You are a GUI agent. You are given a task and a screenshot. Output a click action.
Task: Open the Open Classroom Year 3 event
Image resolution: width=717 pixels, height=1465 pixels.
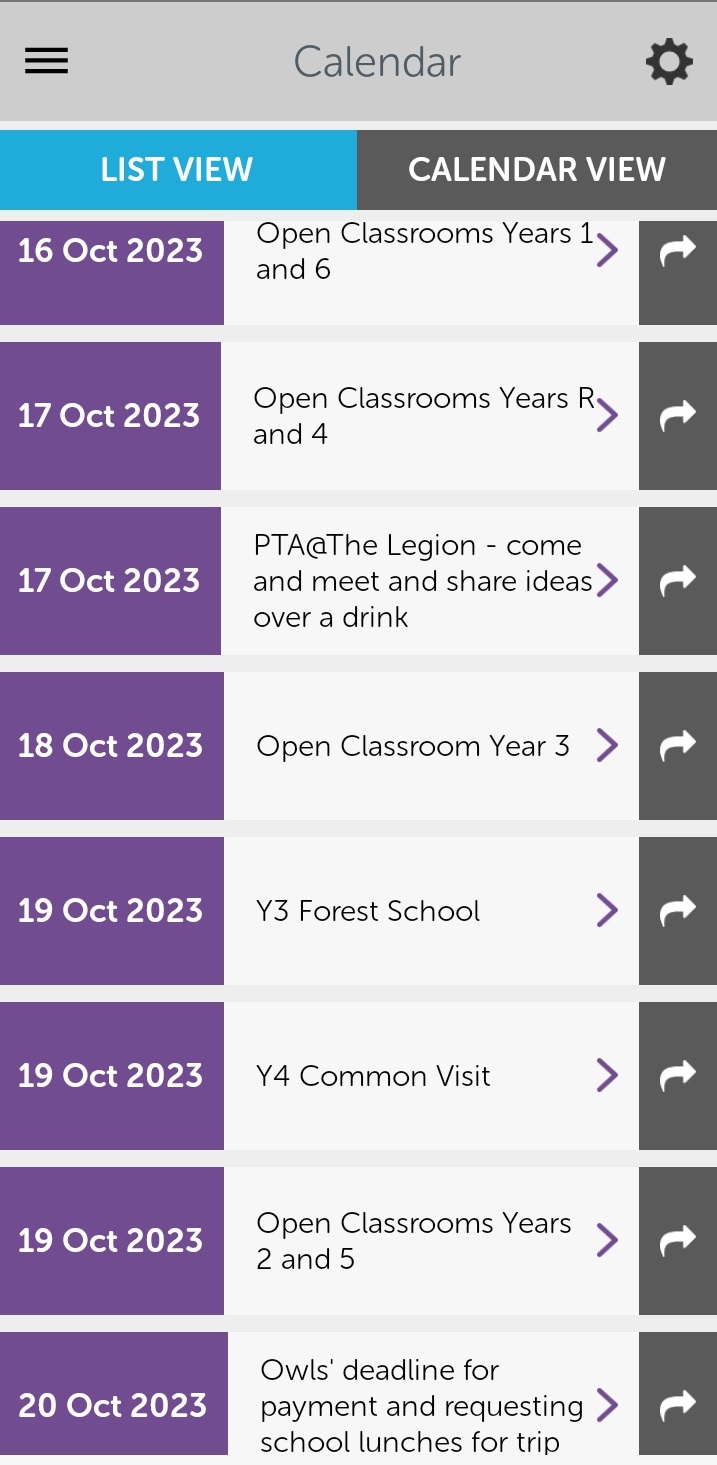pyautogui.click(x=431, y=746)
